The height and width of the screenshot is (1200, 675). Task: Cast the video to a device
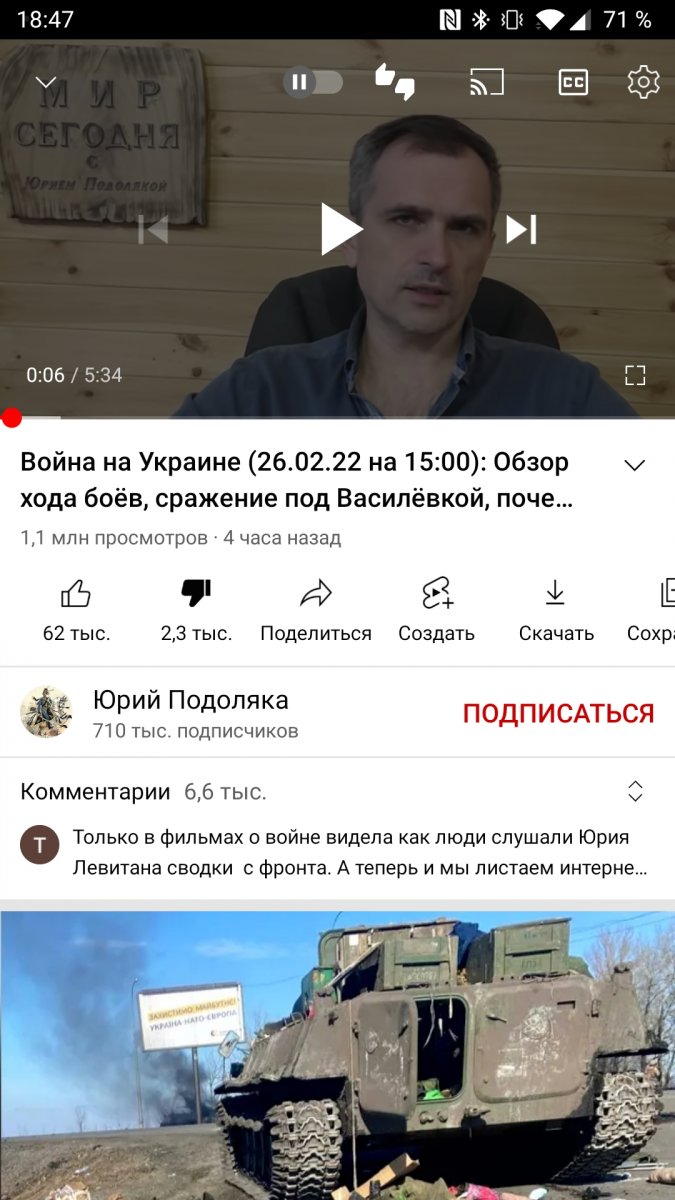pos(486,82)
